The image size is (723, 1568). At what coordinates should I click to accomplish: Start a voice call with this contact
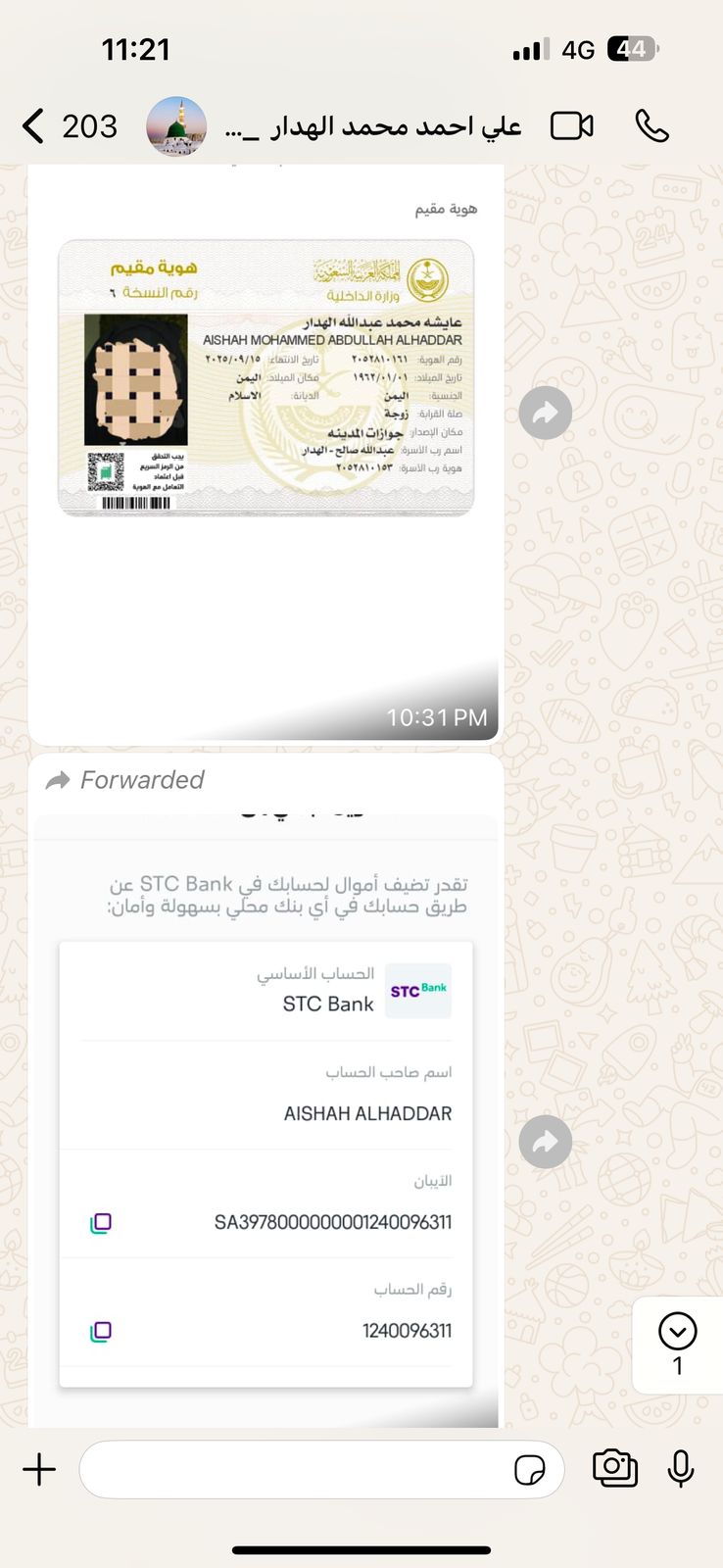point(651,126)
